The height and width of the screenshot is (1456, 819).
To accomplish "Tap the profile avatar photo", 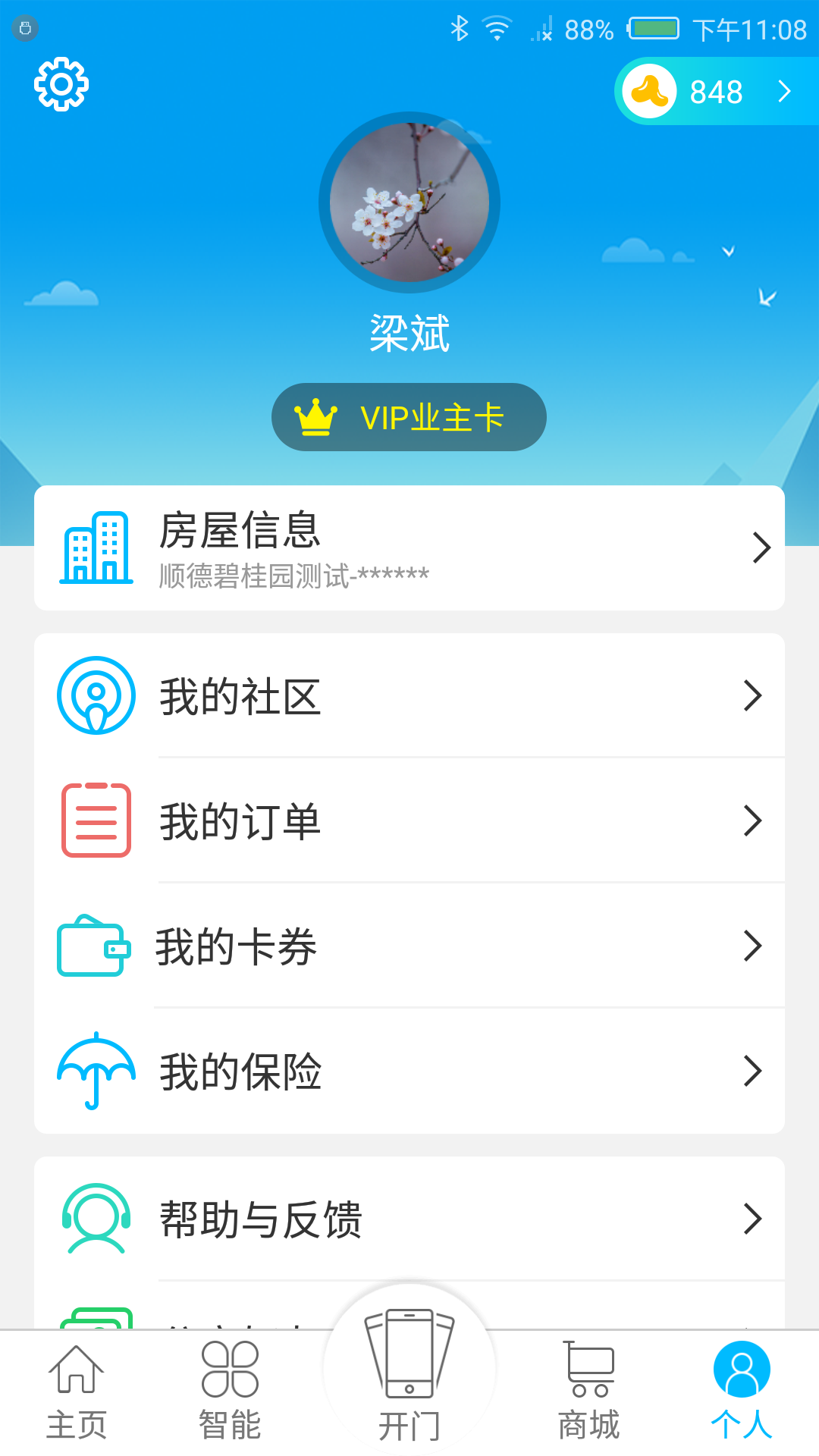I will [409, 202].
